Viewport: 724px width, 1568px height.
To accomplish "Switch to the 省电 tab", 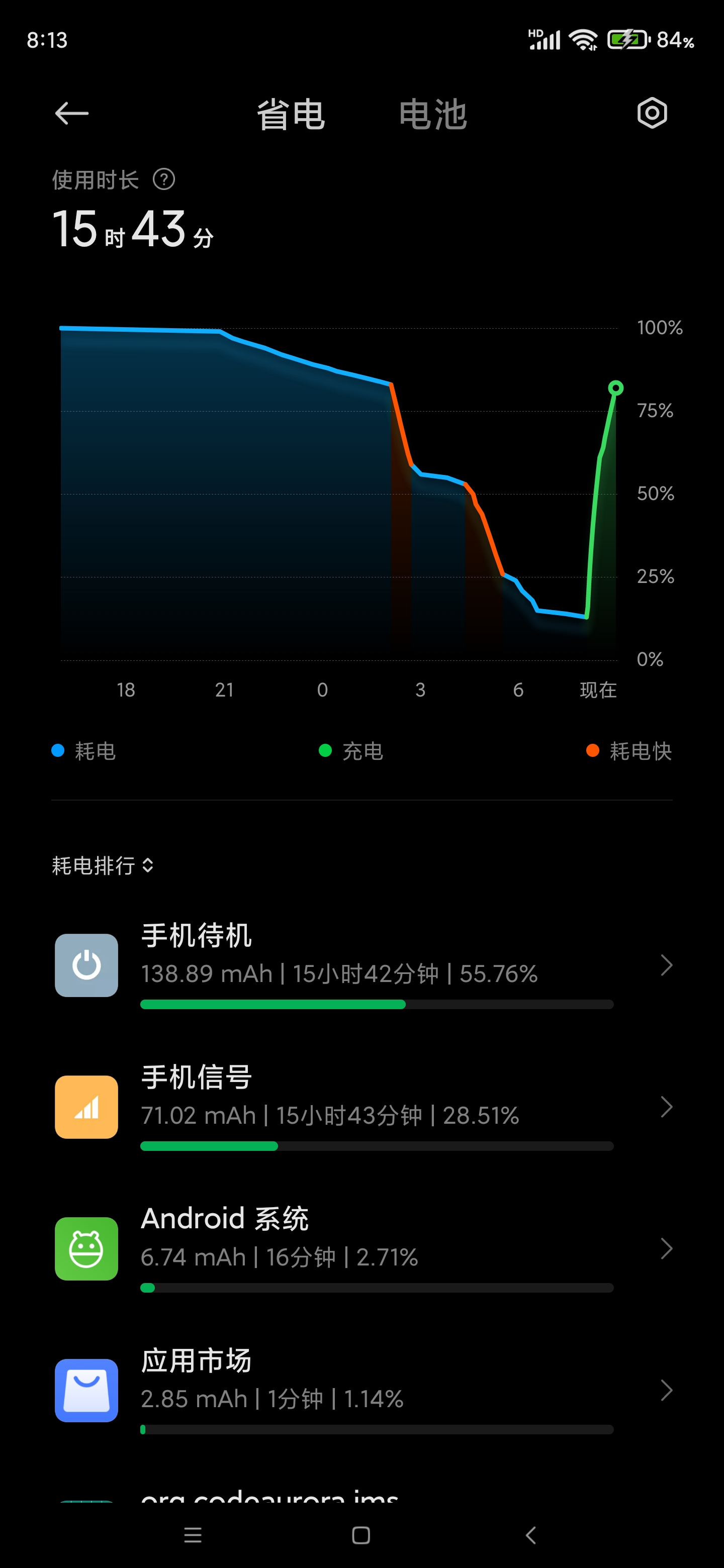I will 291,115.
